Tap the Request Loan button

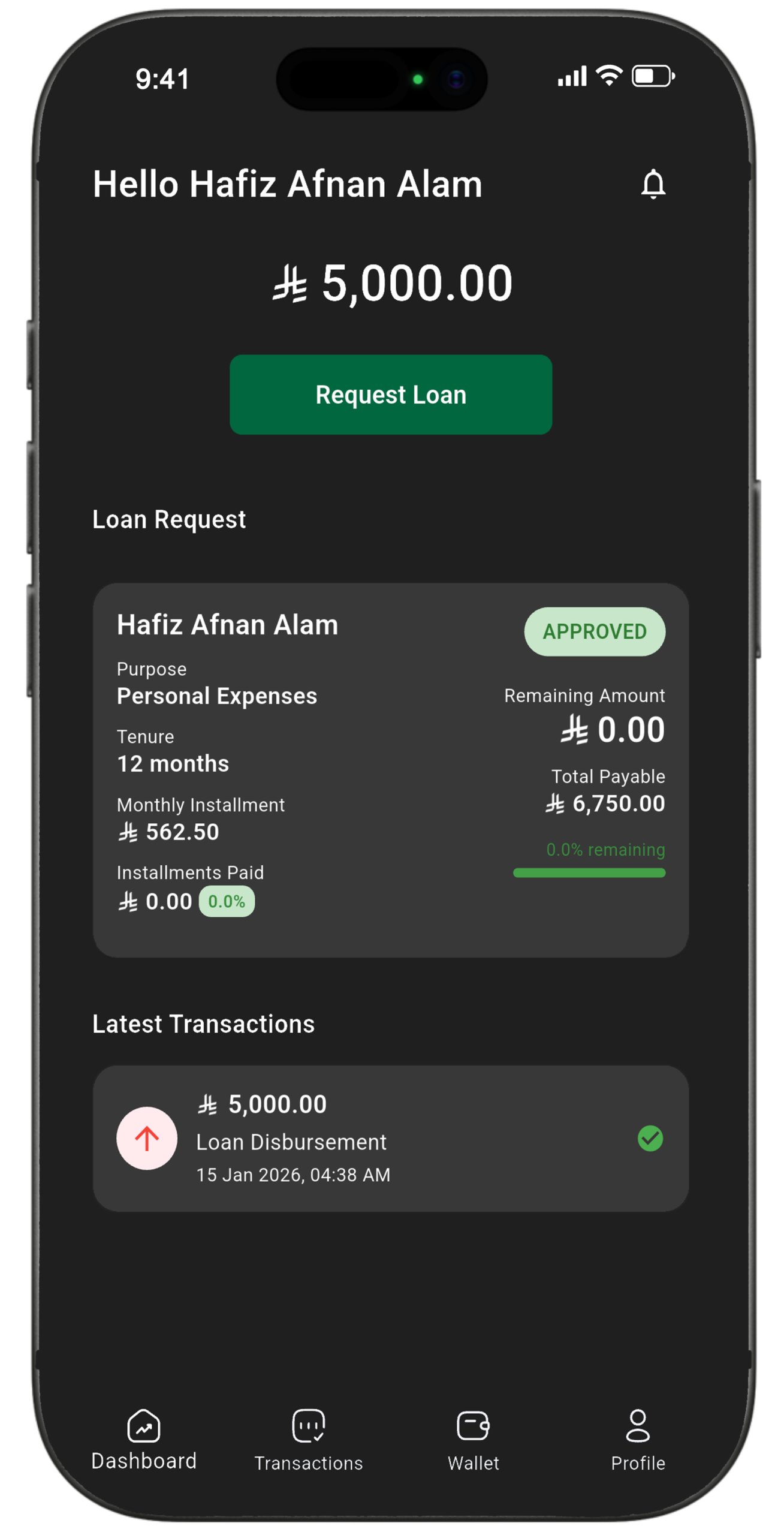(391, 395)
